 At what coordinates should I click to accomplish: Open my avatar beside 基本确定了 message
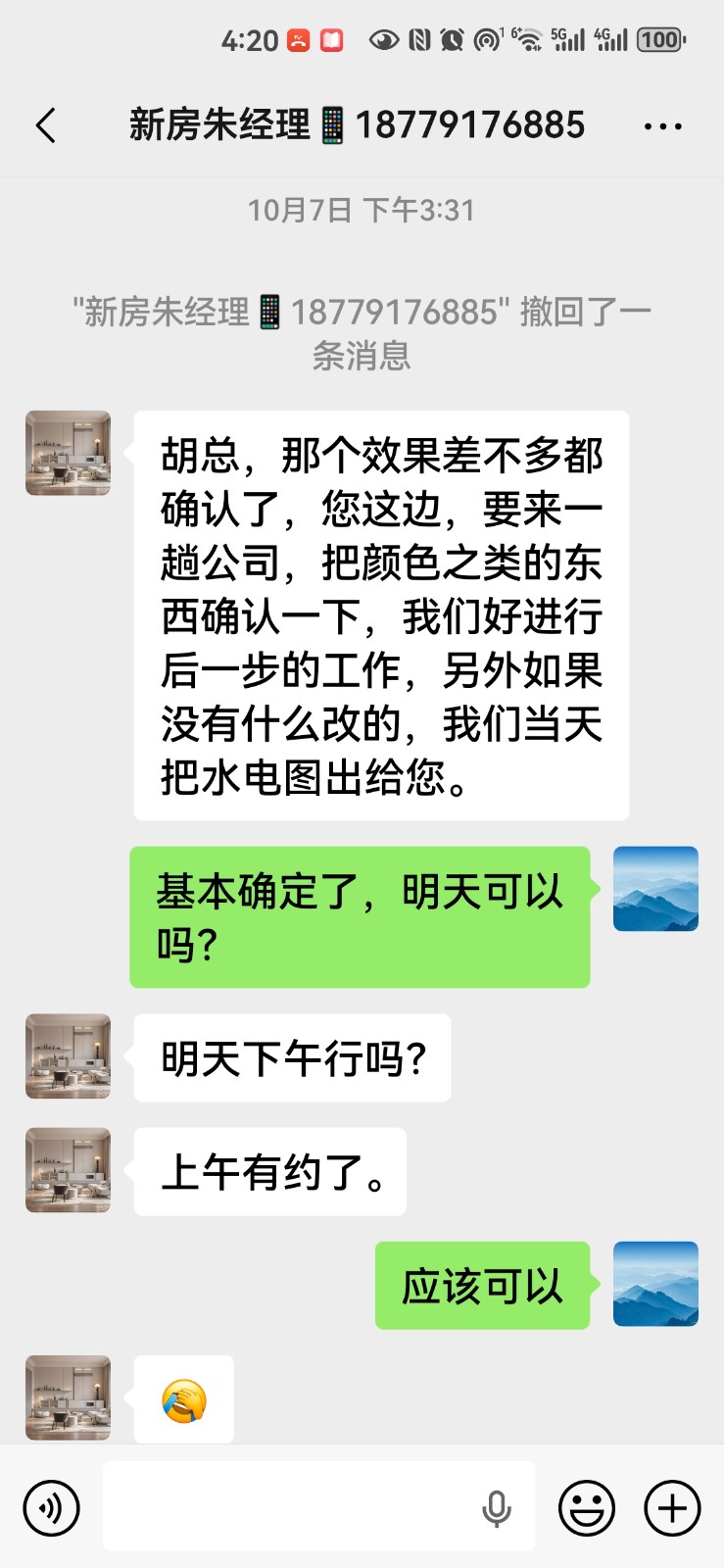[655, 889]
